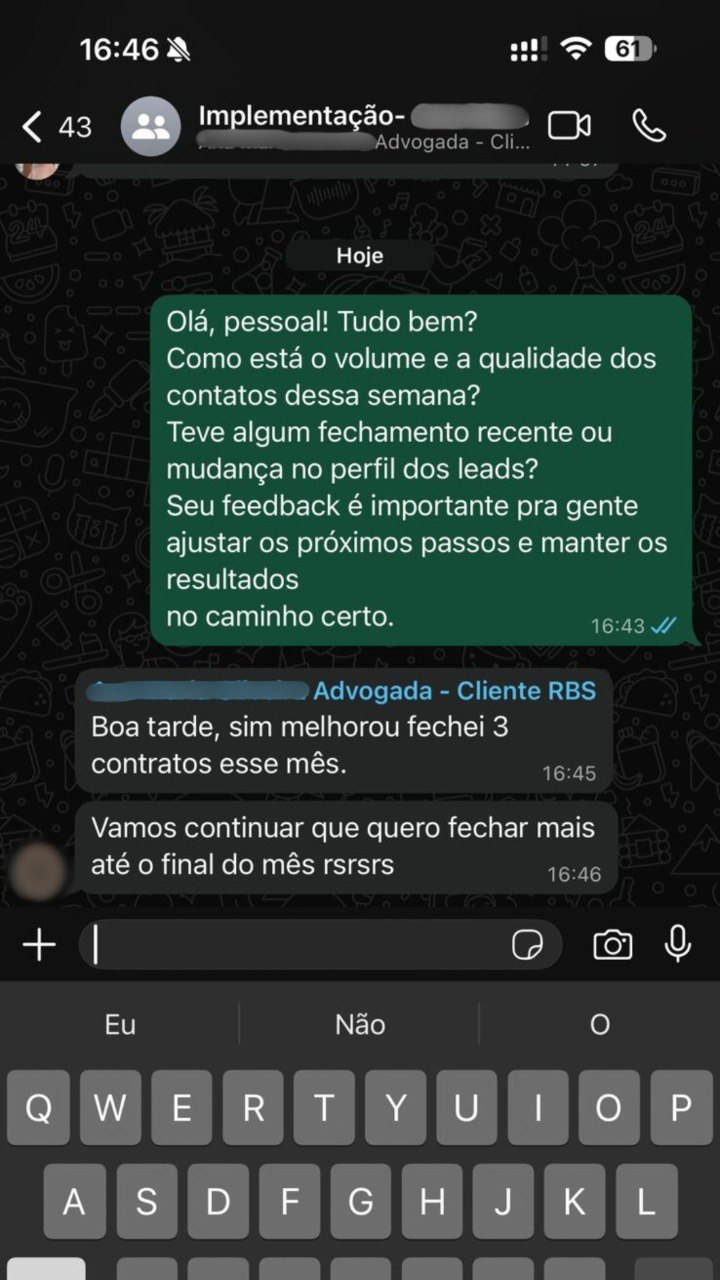Select the 'Não' predictive text suggestion
The width and height of the screenshot is (720, 1280).
pos(358,1024)
